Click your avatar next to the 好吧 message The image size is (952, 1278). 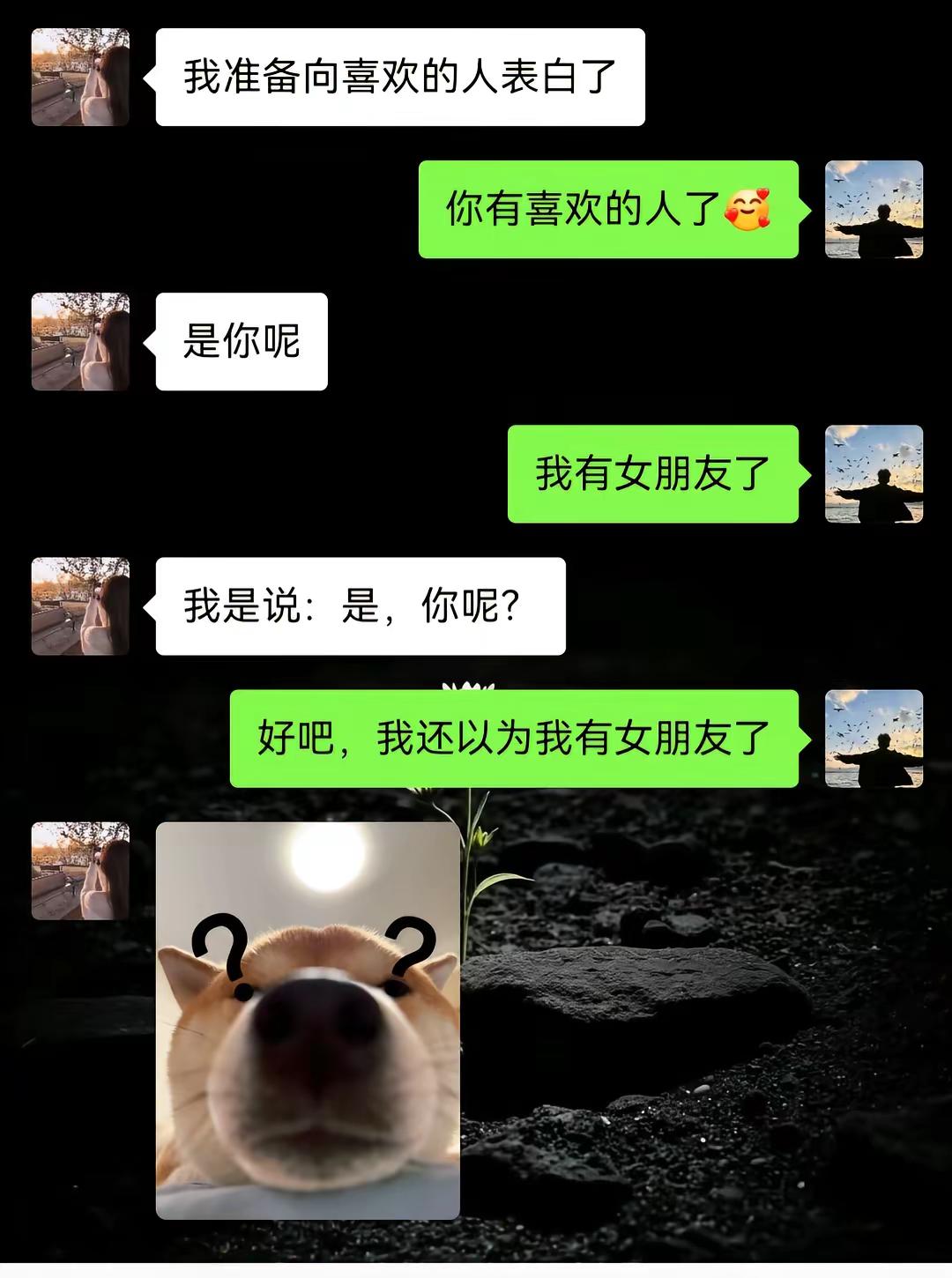point(873,740)
